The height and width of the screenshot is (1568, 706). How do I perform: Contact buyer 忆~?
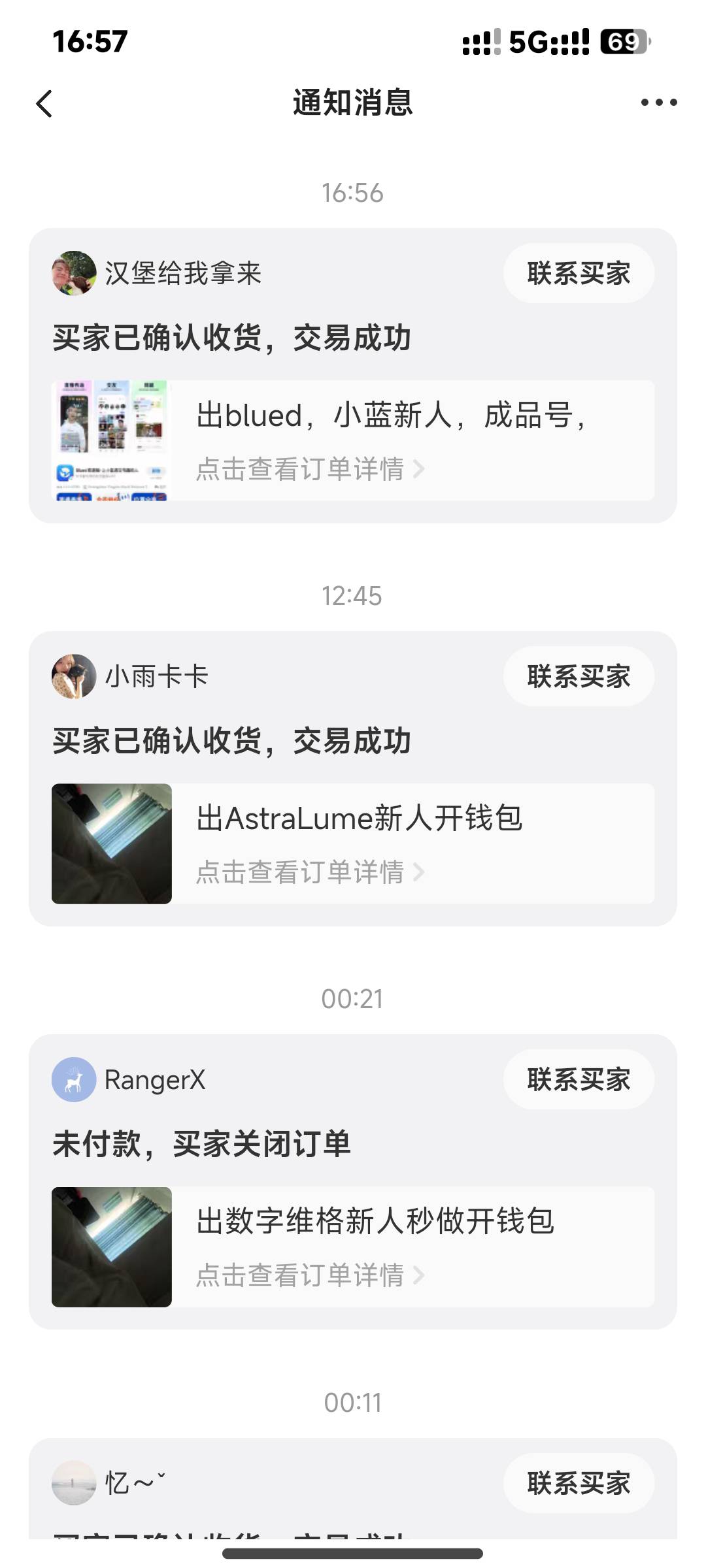579,1482
